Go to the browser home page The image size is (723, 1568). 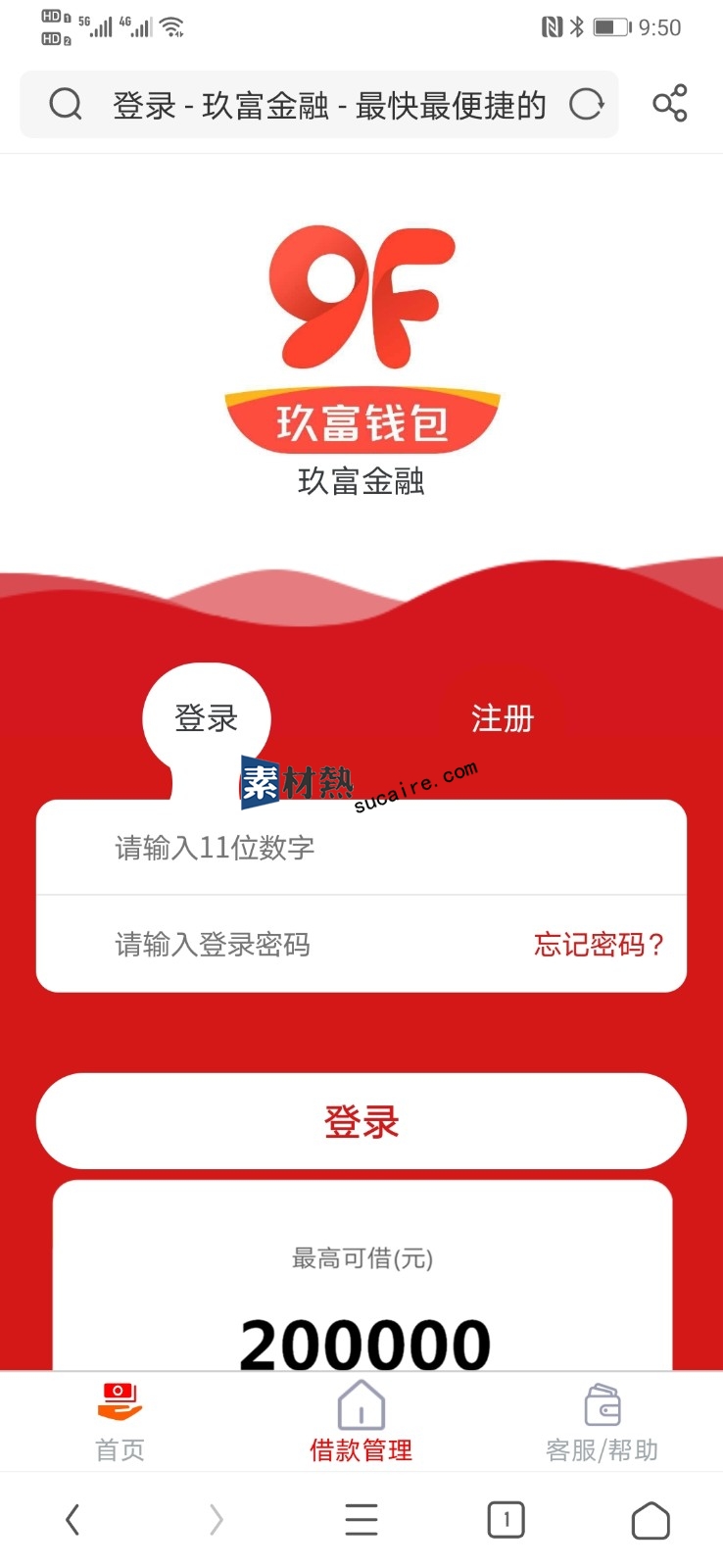pyautogui.click(x=650, y=1521)
